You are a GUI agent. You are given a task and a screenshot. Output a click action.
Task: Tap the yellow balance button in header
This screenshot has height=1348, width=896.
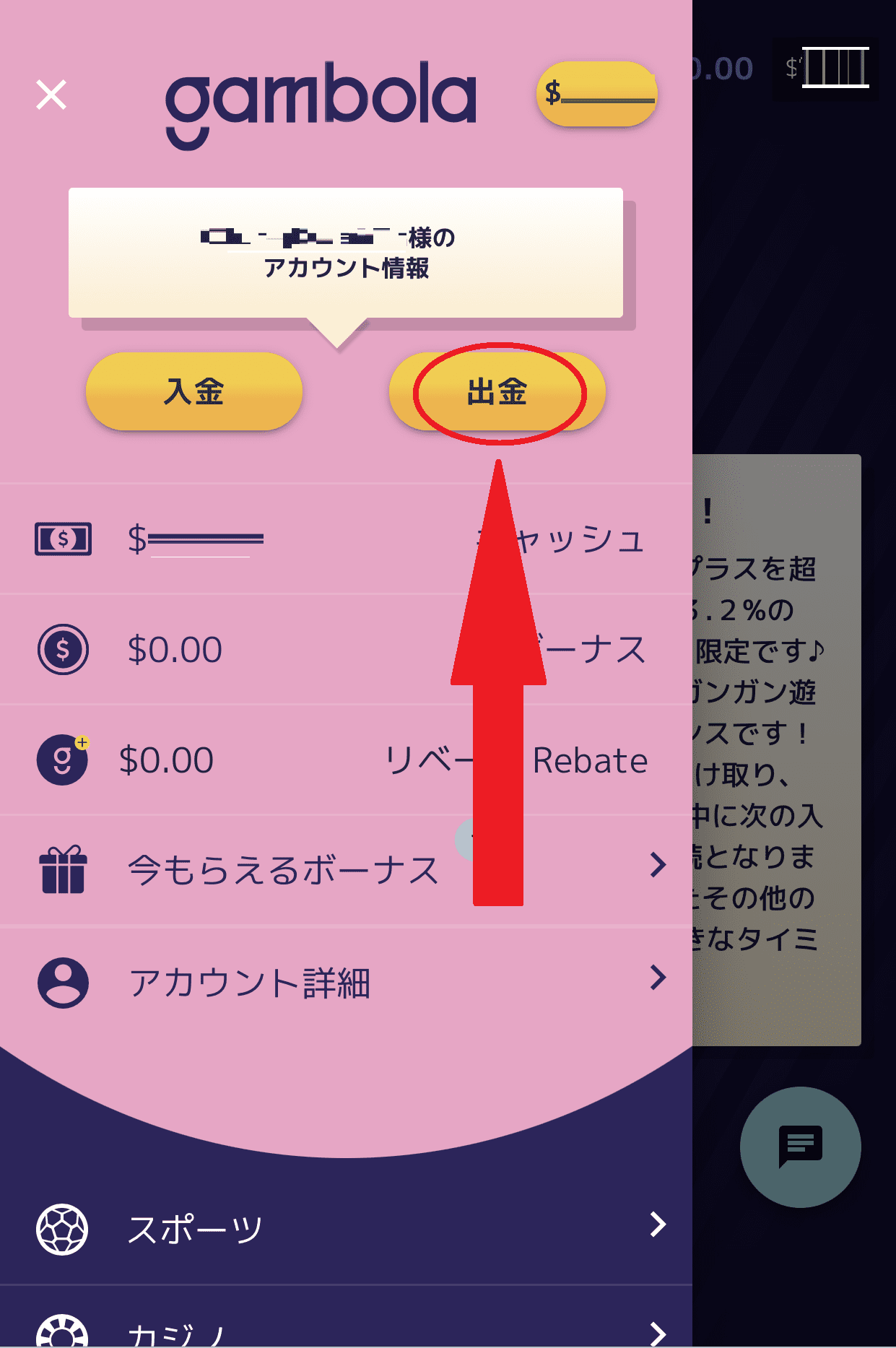click(x=596, y=94)
